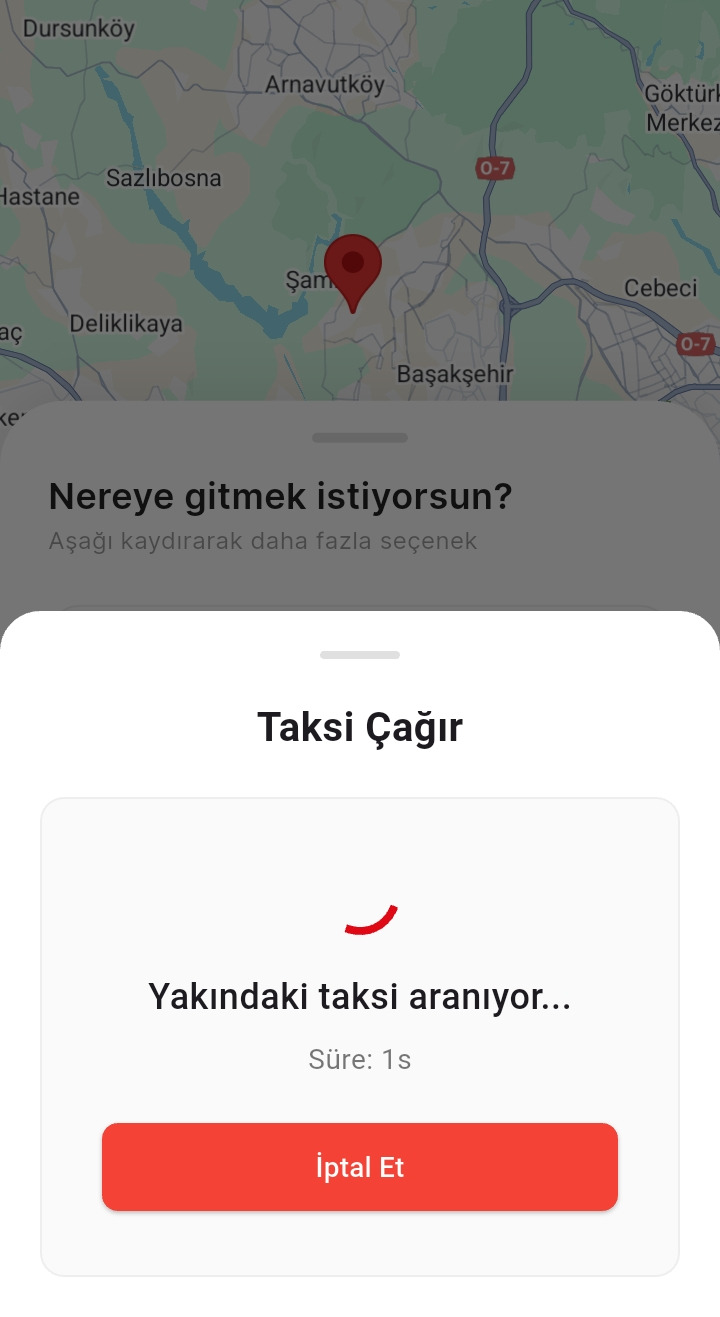Viewport: 720px width, 1317px height.
Task: Click the Nereye gitmek istiyorsun heading
Action: tap(281, 496)
